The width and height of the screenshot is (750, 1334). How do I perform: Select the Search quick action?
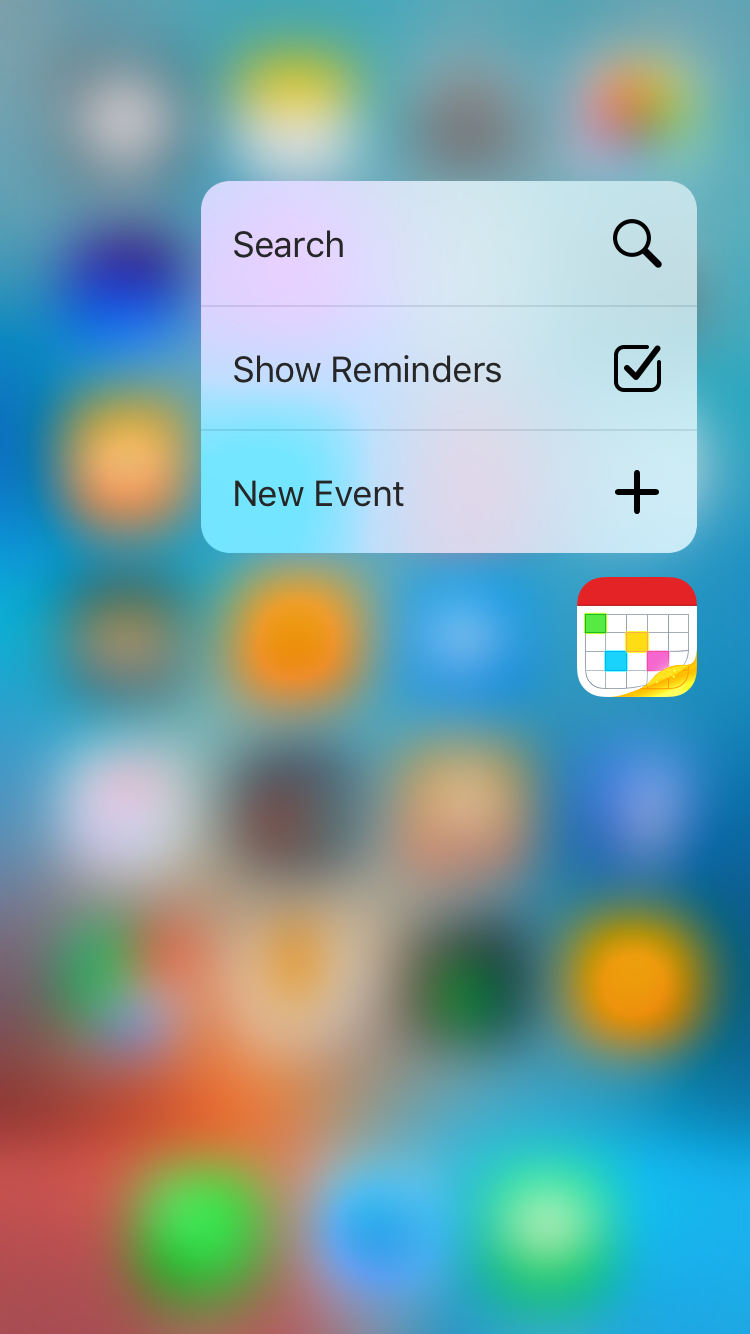(x=449, y=244)
